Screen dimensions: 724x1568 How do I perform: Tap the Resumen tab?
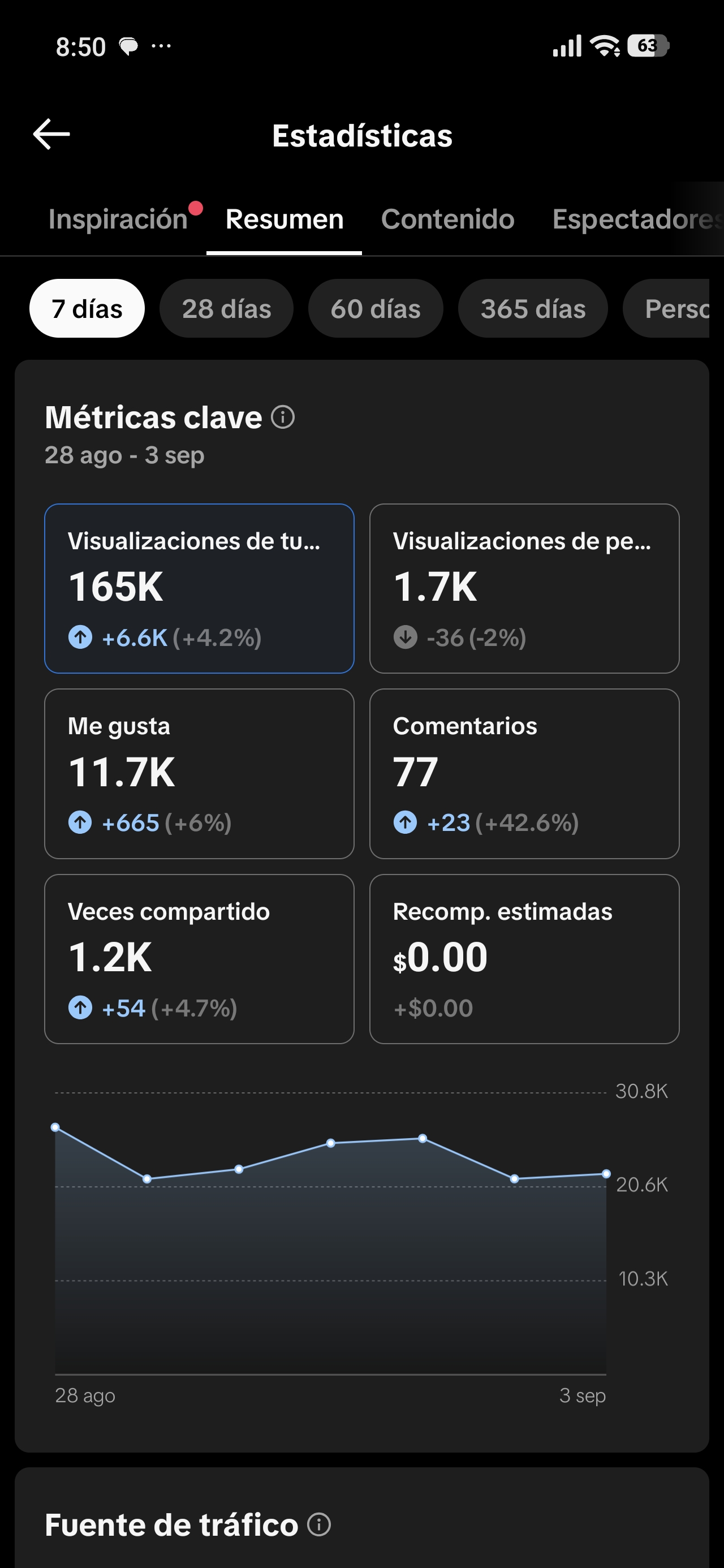285,219
